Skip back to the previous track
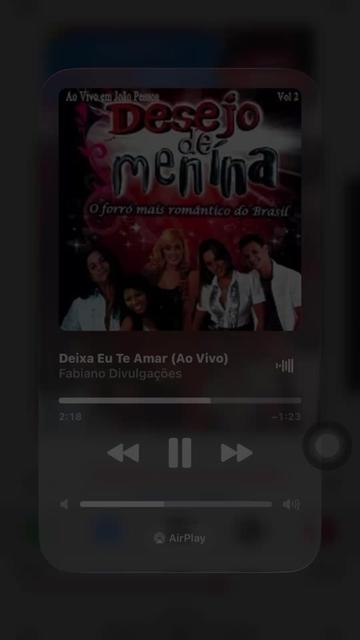 tap(123, 453)
